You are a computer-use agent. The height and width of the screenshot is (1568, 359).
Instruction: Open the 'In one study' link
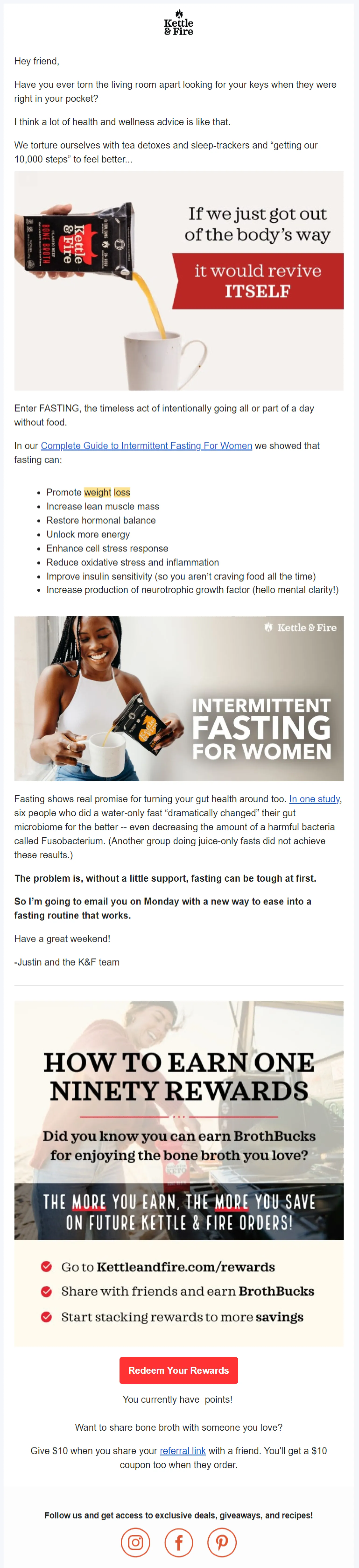tap(315, 799)
